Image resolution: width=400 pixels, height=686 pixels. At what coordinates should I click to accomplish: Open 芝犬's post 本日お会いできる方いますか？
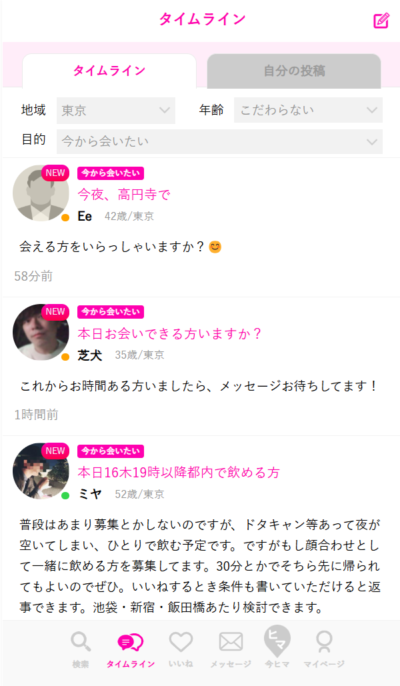coord(169,333)
